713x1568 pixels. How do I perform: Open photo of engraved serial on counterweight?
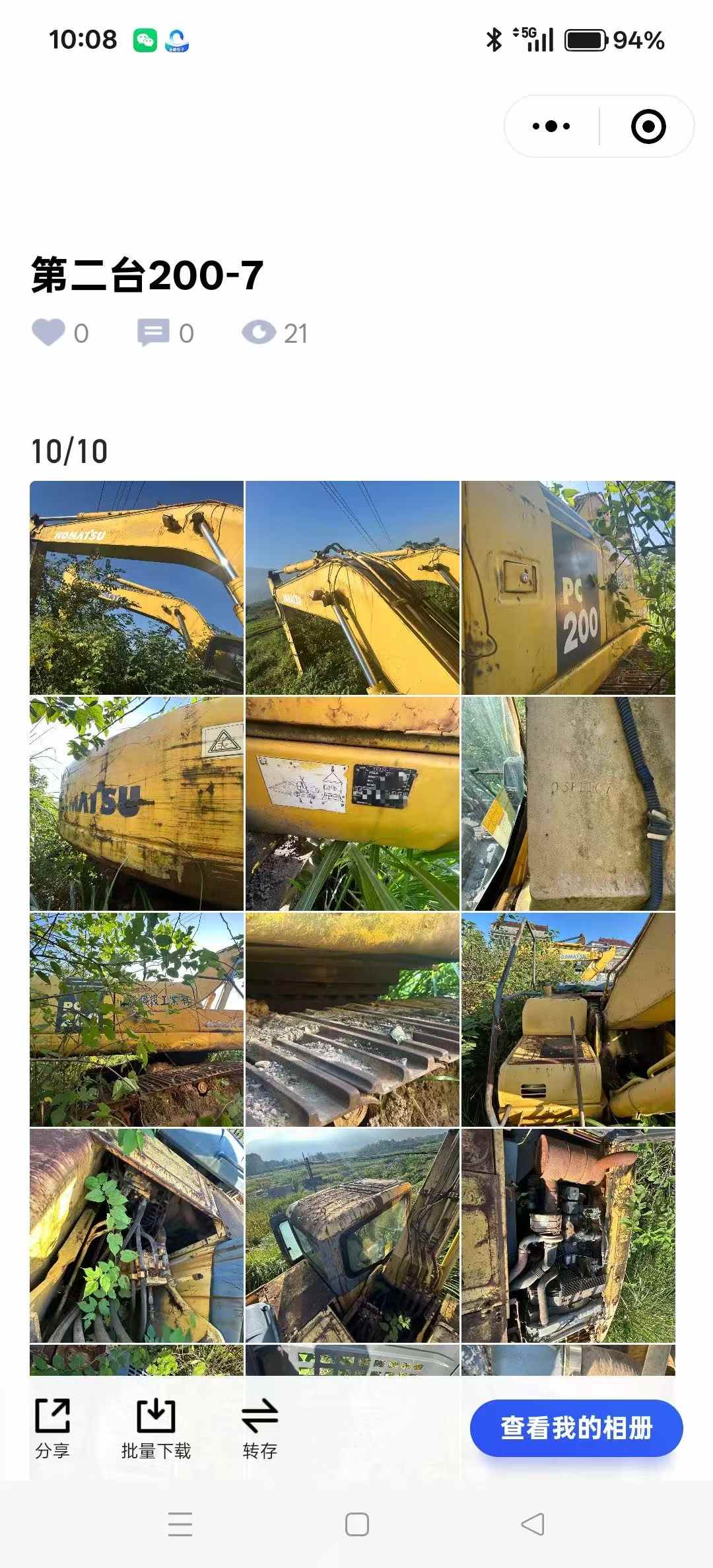coord(568,804)
